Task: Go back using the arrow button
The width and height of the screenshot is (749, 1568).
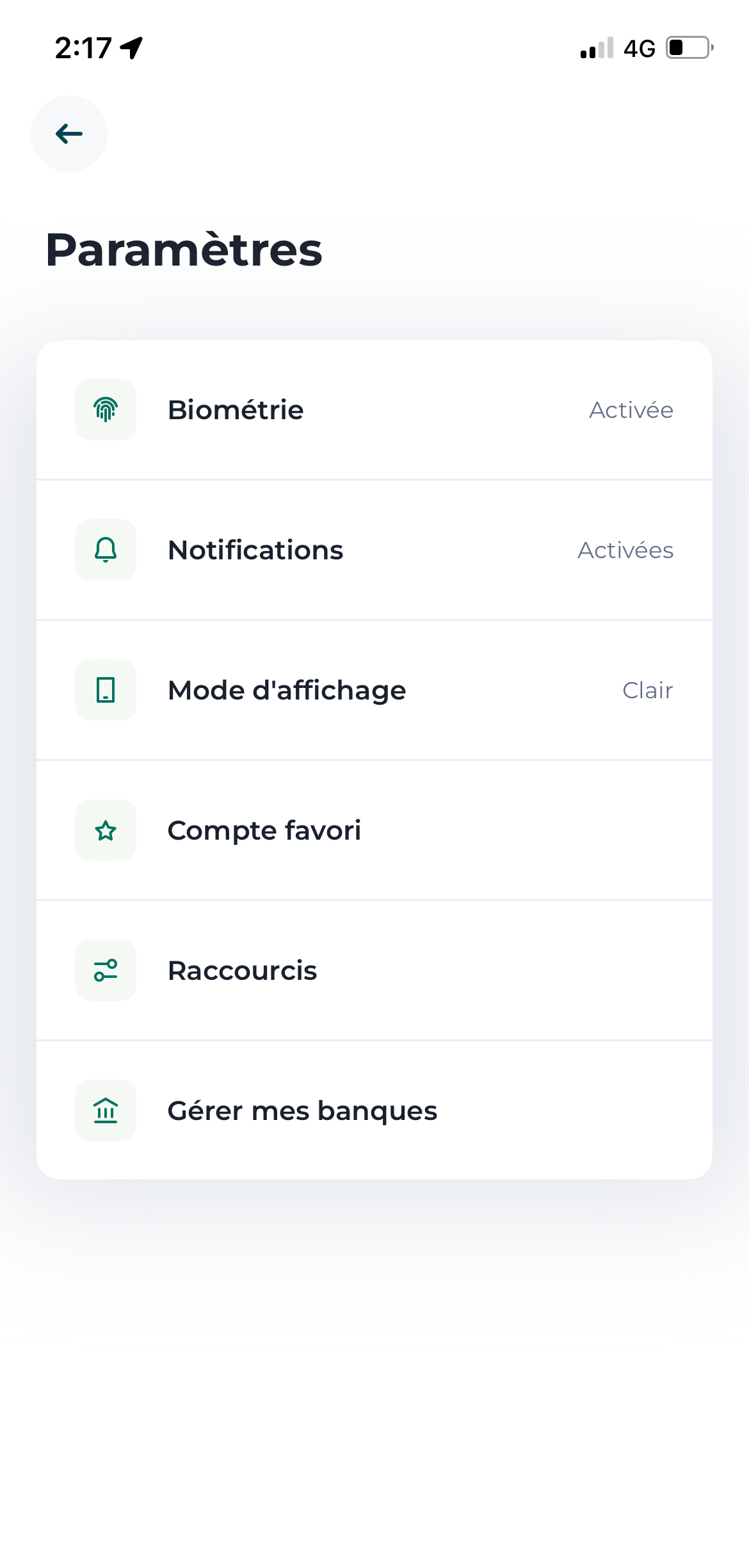Action: (x=69, y=134)
